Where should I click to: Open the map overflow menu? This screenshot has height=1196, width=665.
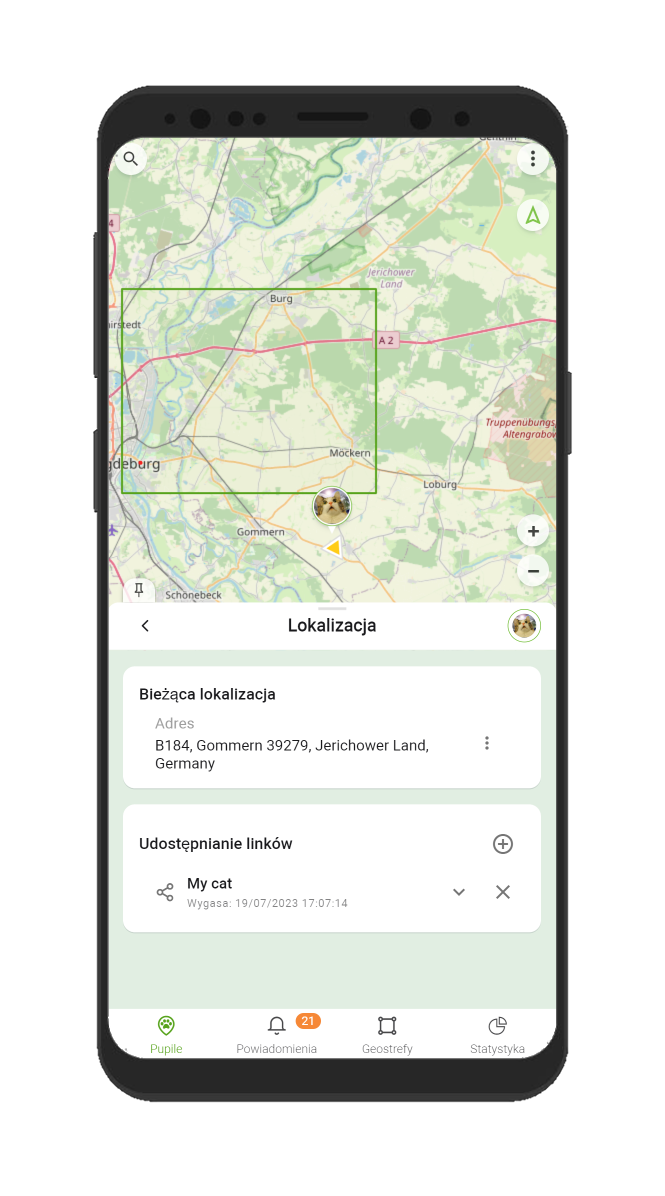533,159
